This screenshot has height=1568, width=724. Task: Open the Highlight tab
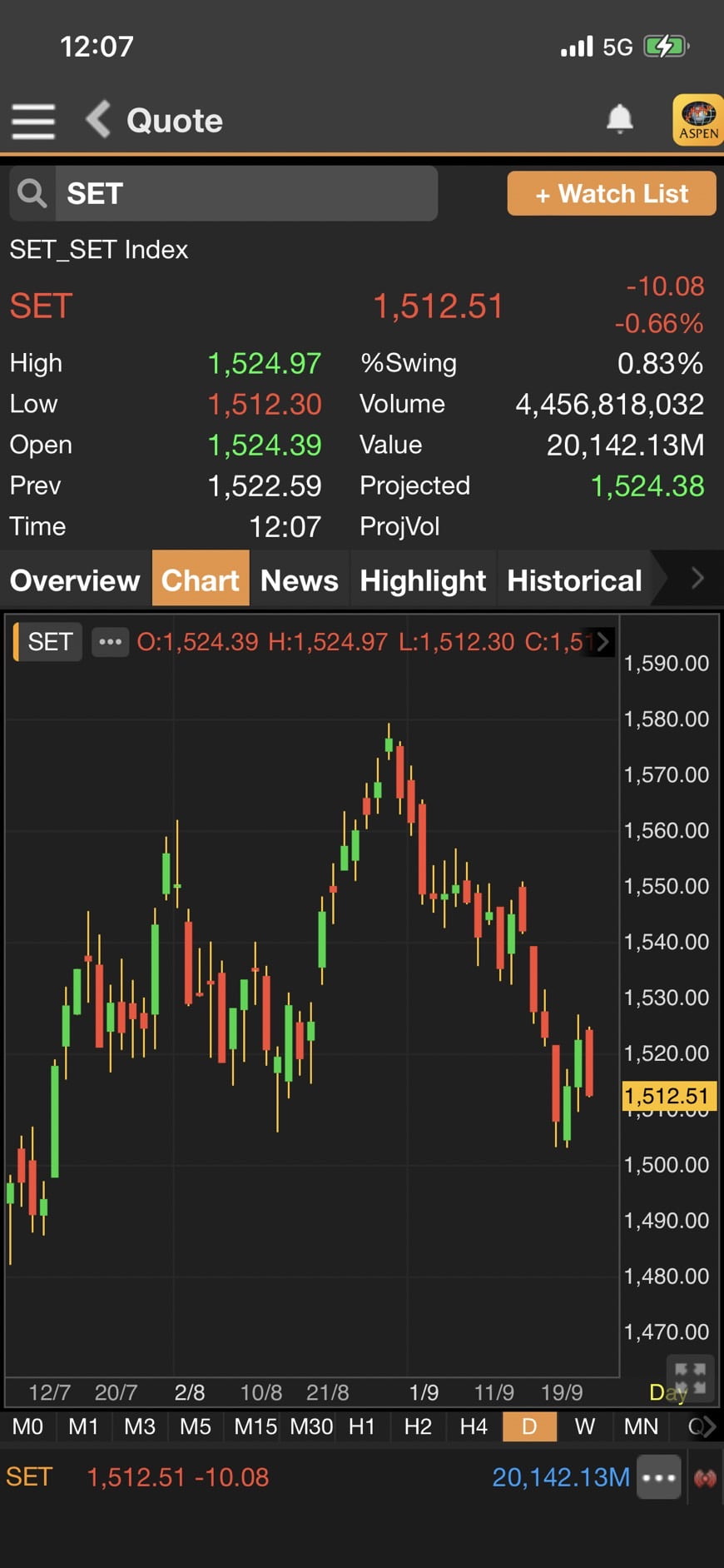[x=423, y=580]
